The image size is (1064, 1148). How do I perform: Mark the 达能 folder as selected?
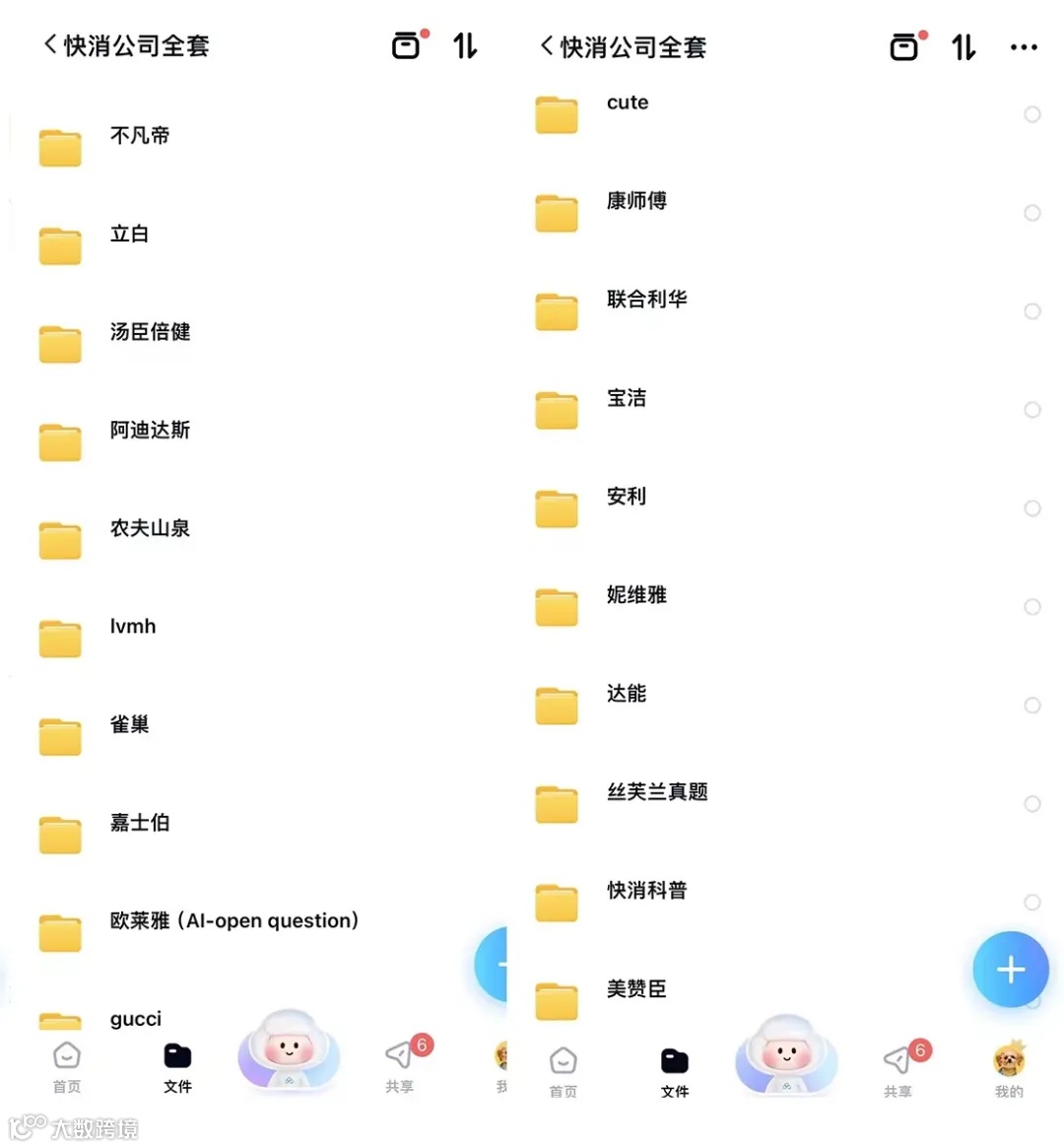1031,706
